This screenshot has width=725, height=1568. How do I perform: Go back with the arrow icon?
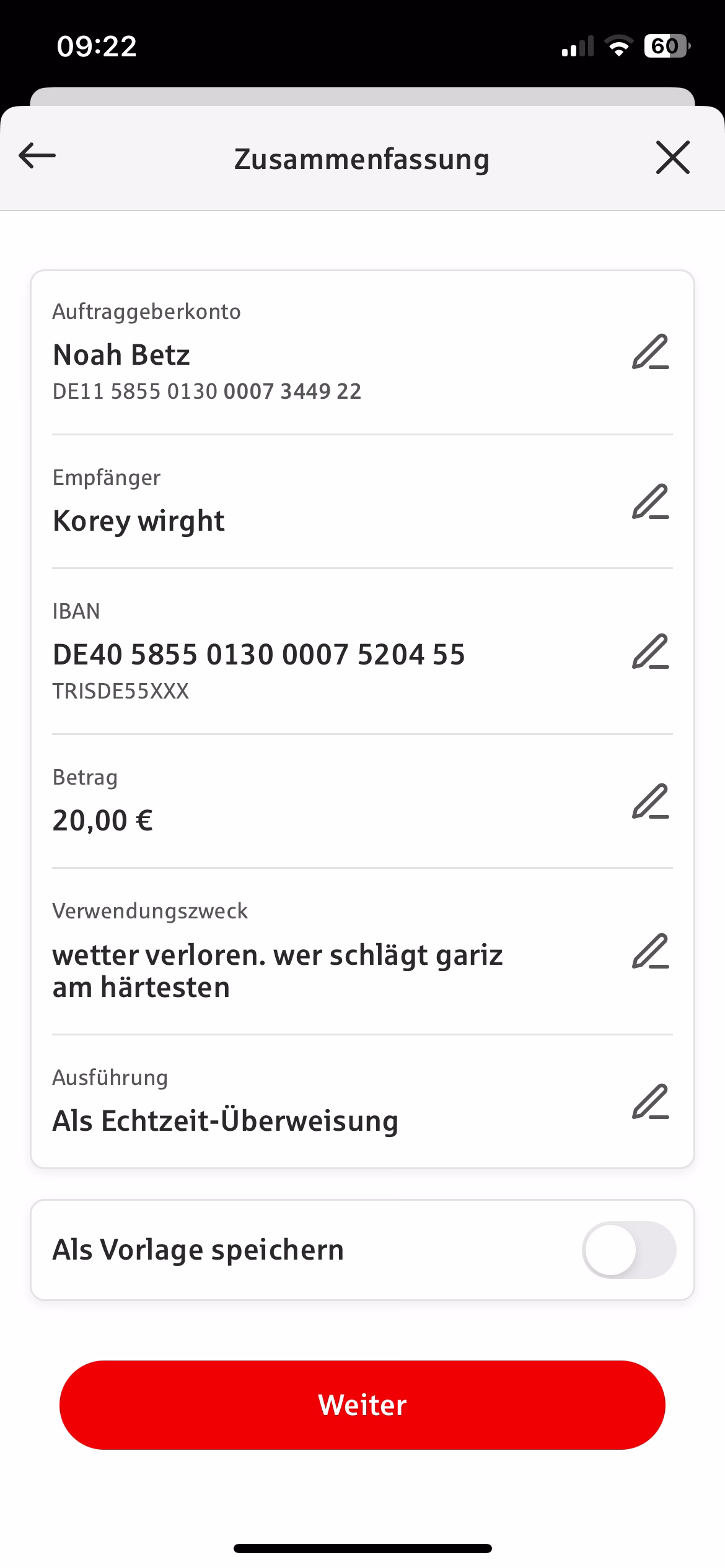pyautogui.click(x=37, y=156)
